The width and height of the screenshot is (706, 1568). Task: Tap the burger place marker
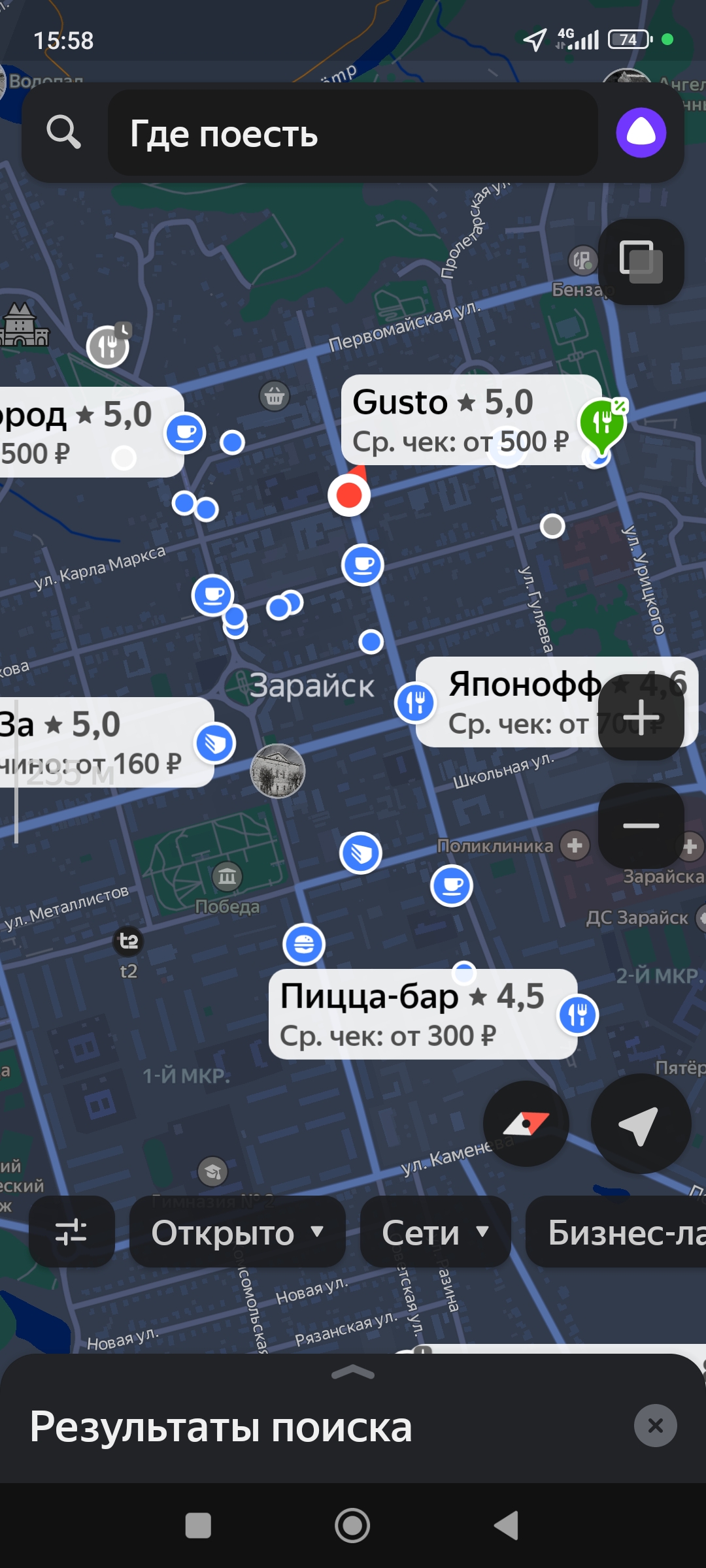304,944
